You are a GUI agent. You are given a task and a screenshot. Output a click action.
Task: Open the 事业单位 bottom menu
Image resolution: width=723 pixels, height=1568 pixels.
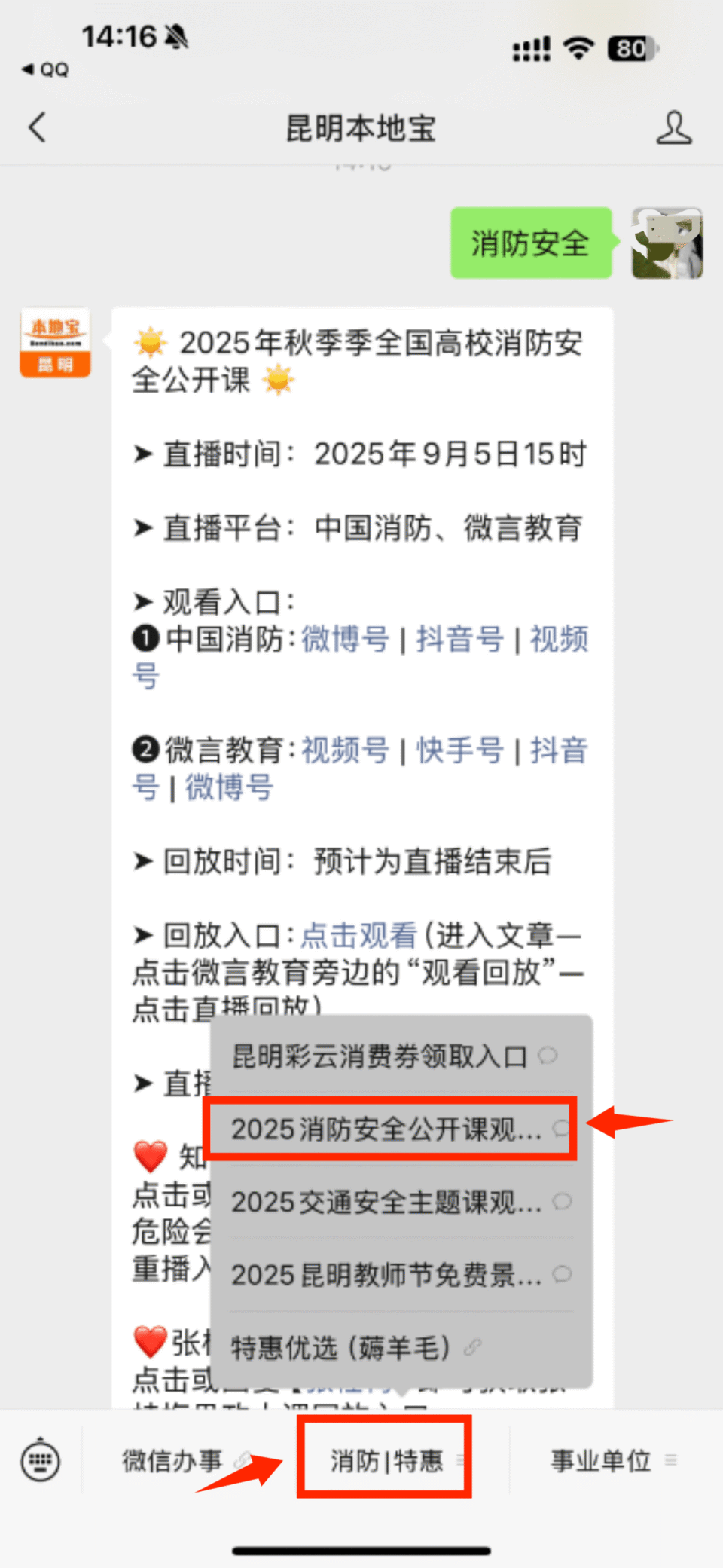(x=599, y=1459)
